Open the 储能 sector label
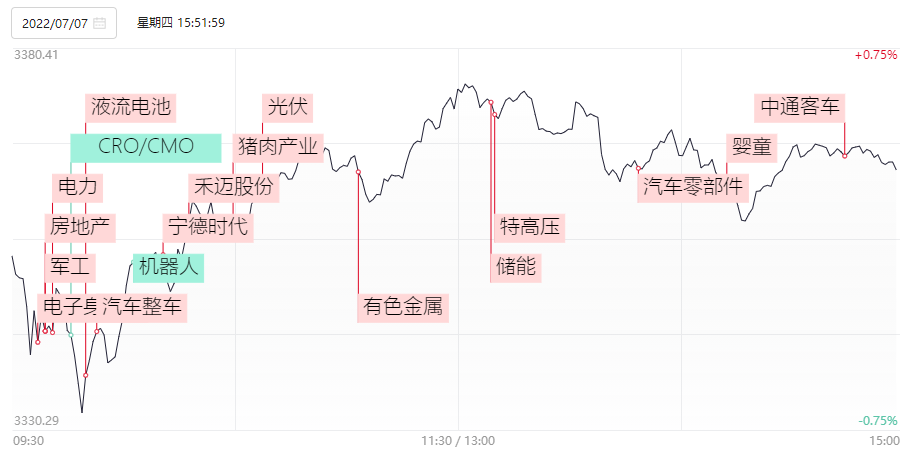The width and height of the screenshot is (919, 459). [x=516, y=267]
